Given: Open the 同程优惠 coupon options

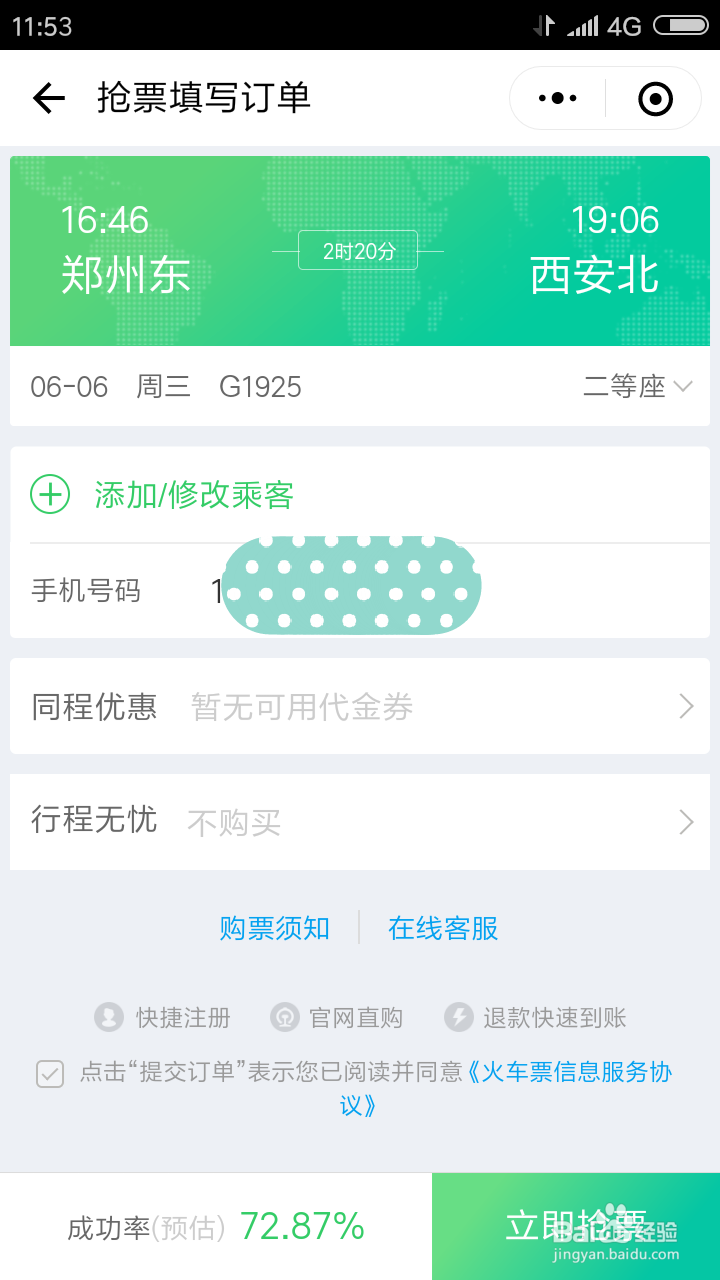Looking at the screenshot, I should coord(360,706).
